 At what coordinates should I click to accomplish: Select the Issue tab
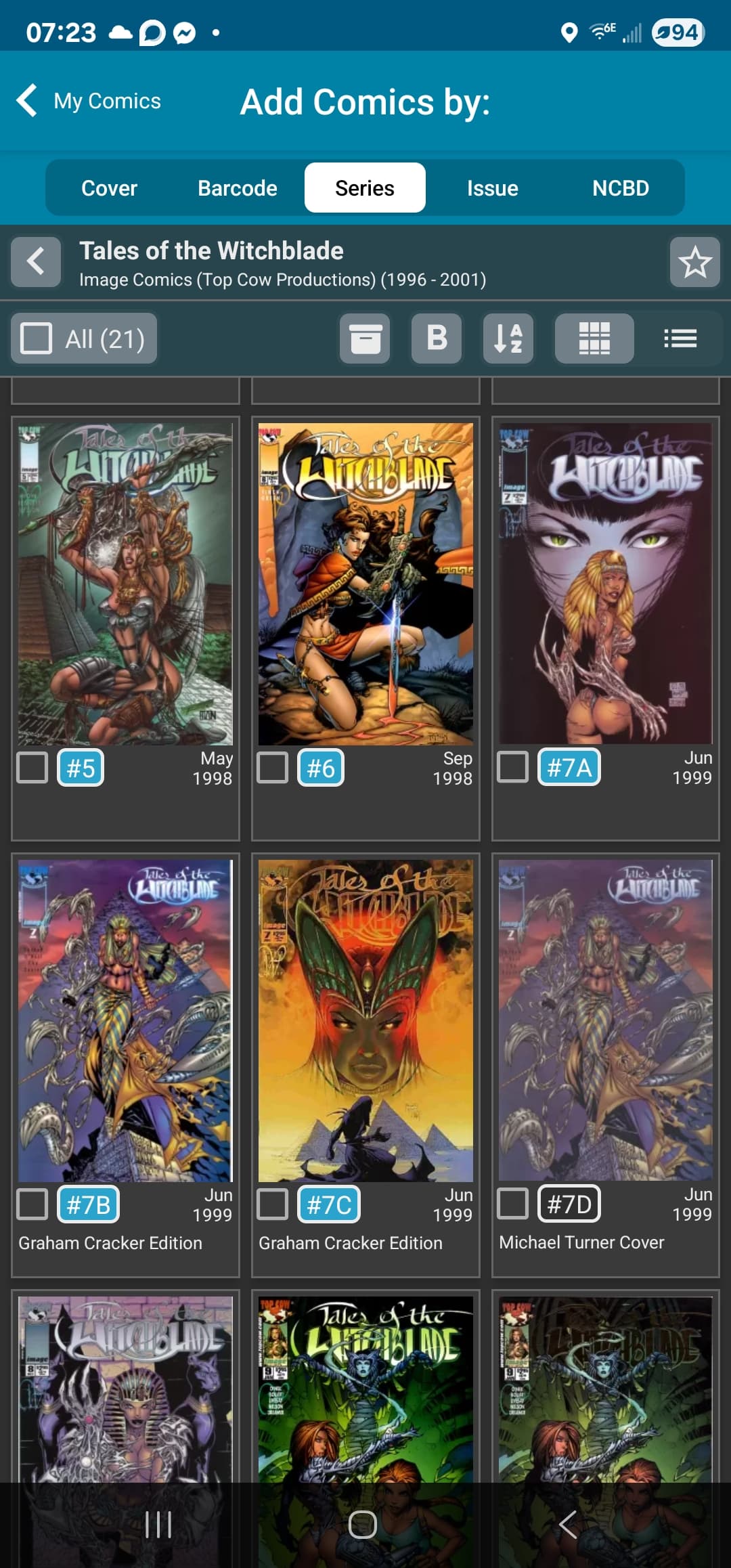tap(493, 188)
